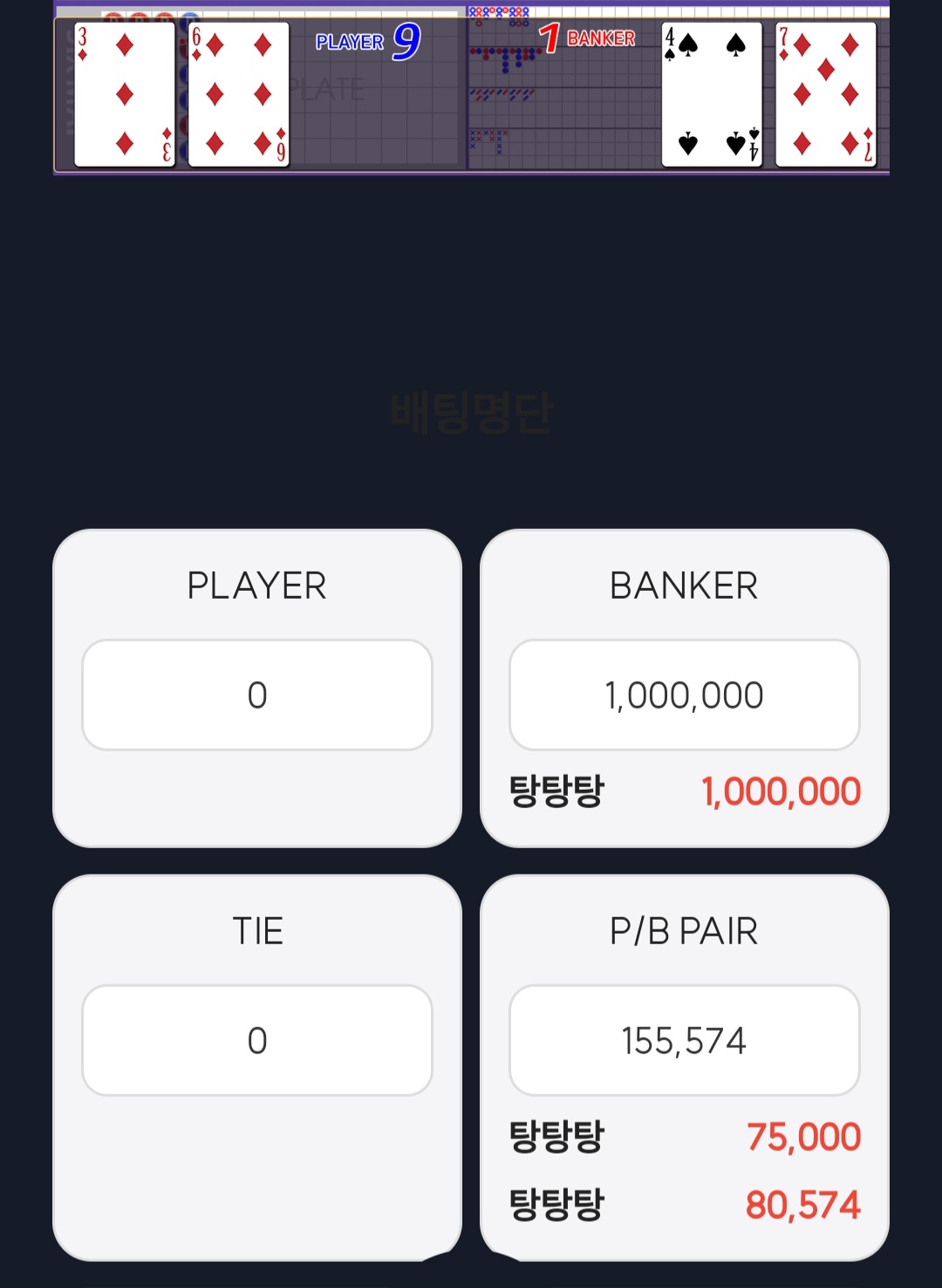Select the BANKER bet amount field
The image size is (942, 1288).
coord(684,695)
